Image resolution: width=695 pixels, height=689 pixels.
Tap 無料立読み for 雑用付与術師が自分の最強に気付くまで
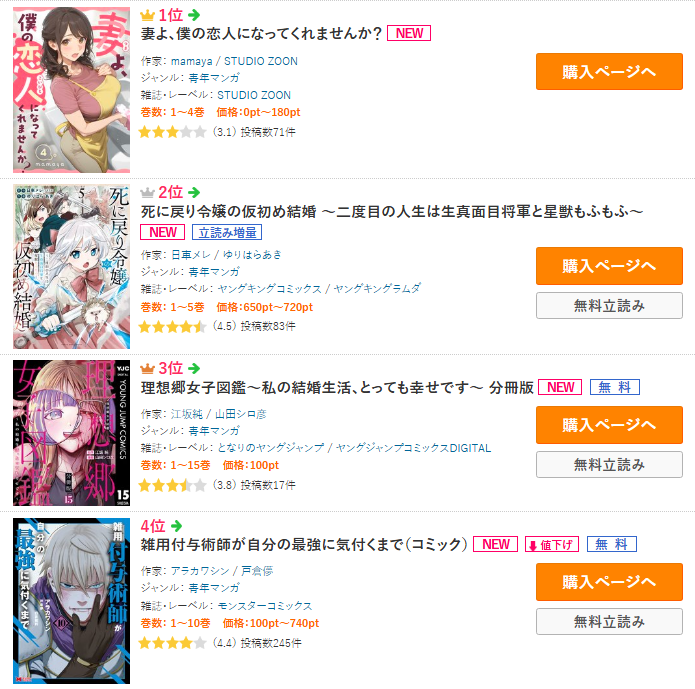(x=608, y=621)
